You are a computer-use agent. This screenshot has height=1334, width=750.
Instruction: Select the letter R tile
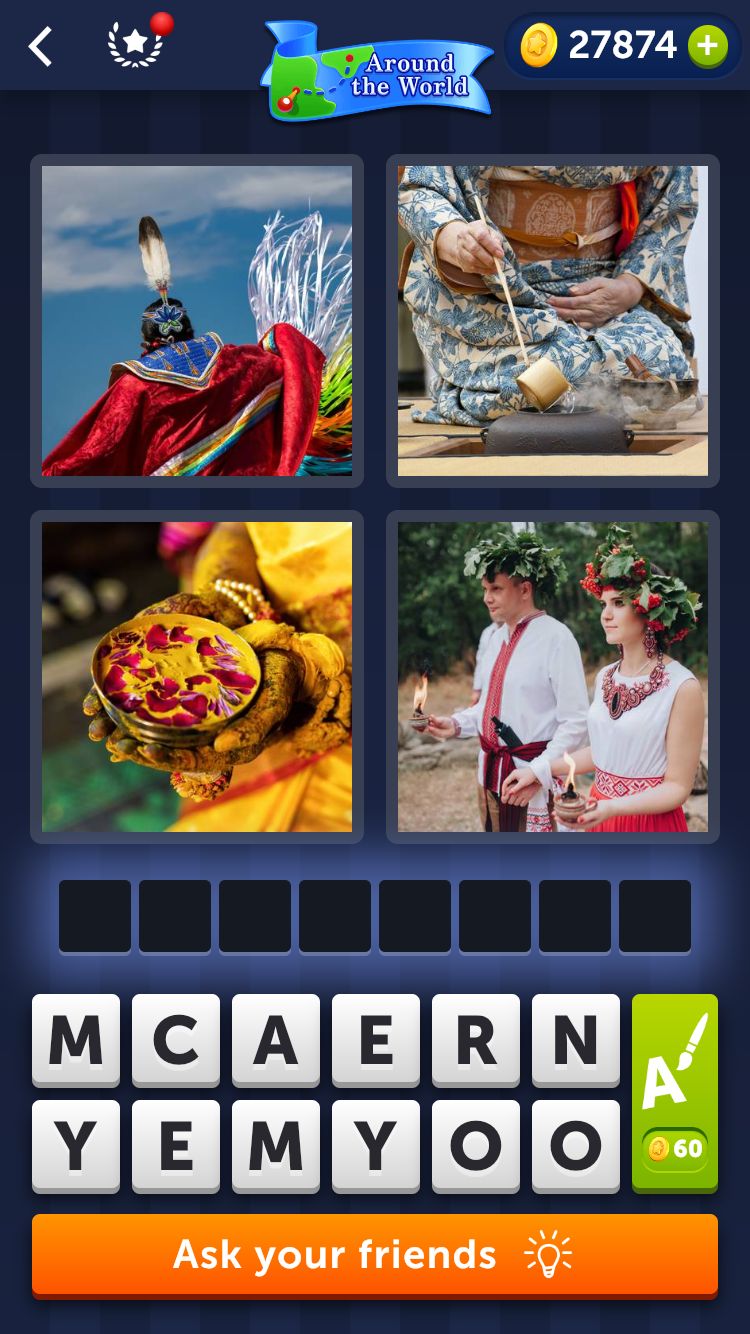(476, 1040)
